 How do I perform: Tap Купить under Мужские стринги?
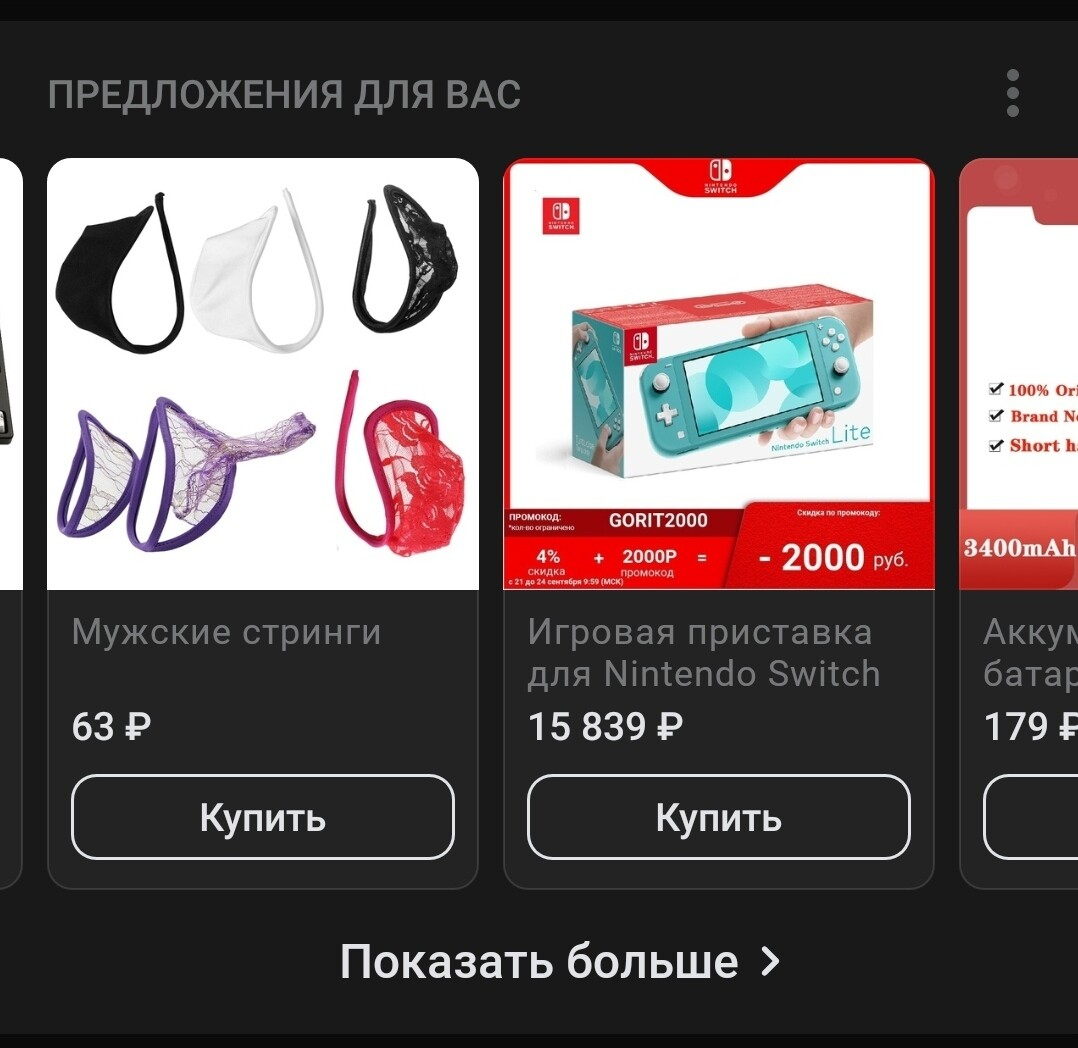(x=262, y=817)
